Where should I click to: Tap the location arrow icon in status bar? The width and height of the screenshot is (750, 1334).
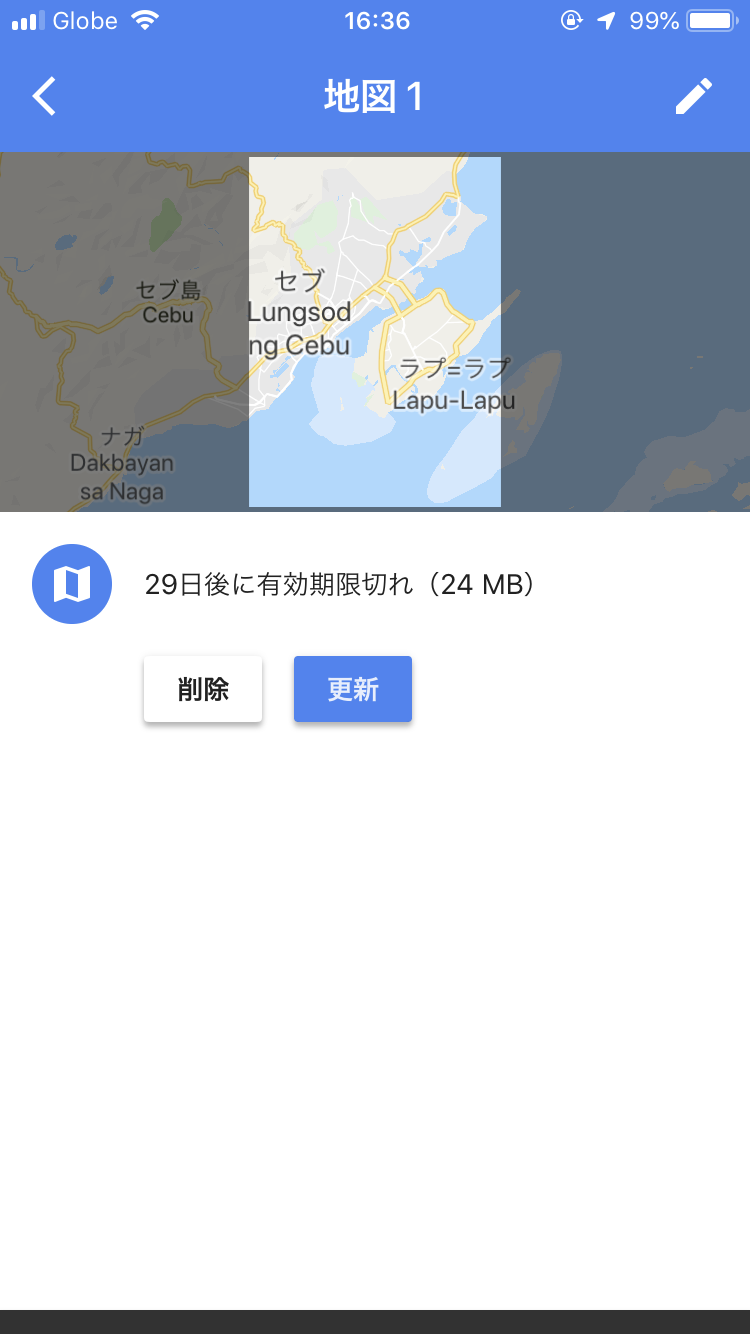[x=608, y=20]
